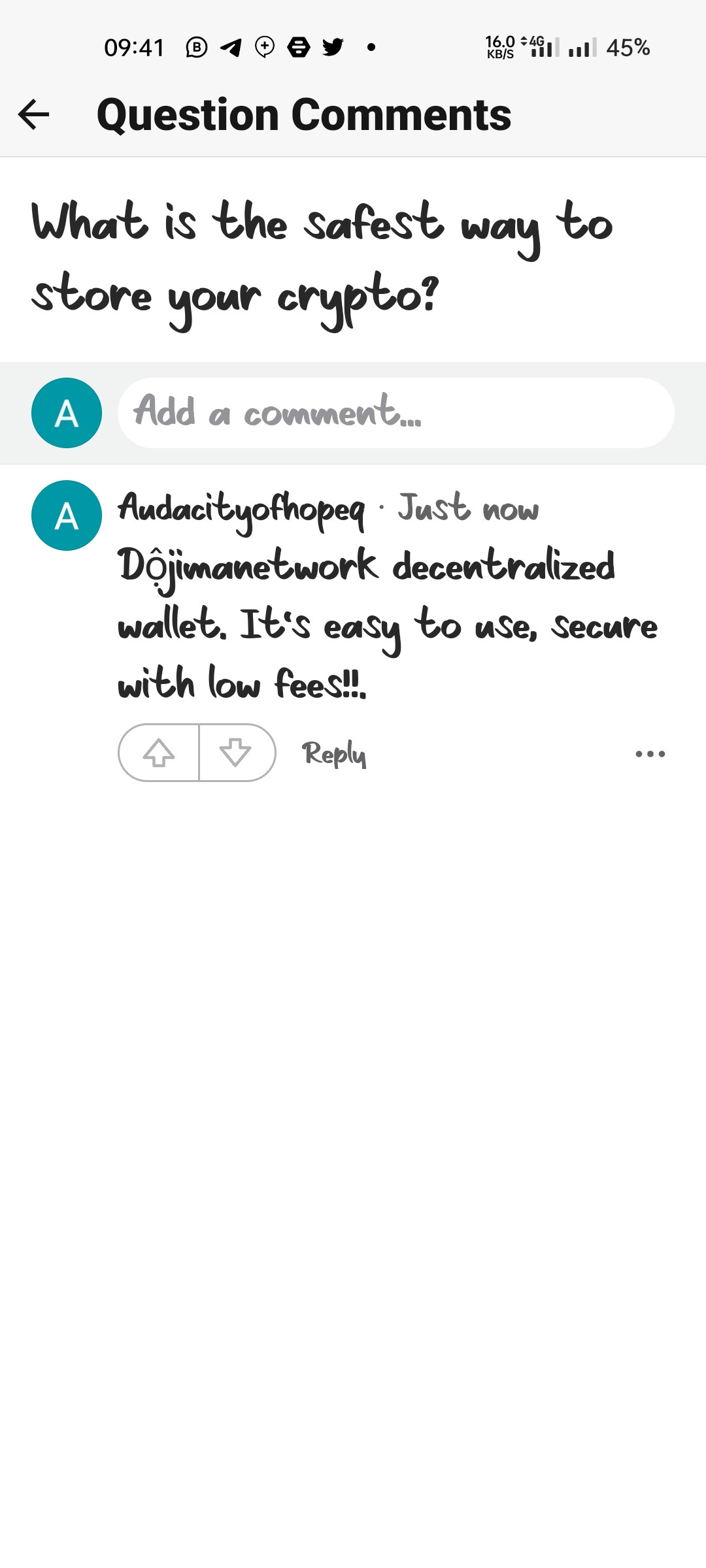
Task: Open Audacityofhopeq's profile name
Action: 241,510
